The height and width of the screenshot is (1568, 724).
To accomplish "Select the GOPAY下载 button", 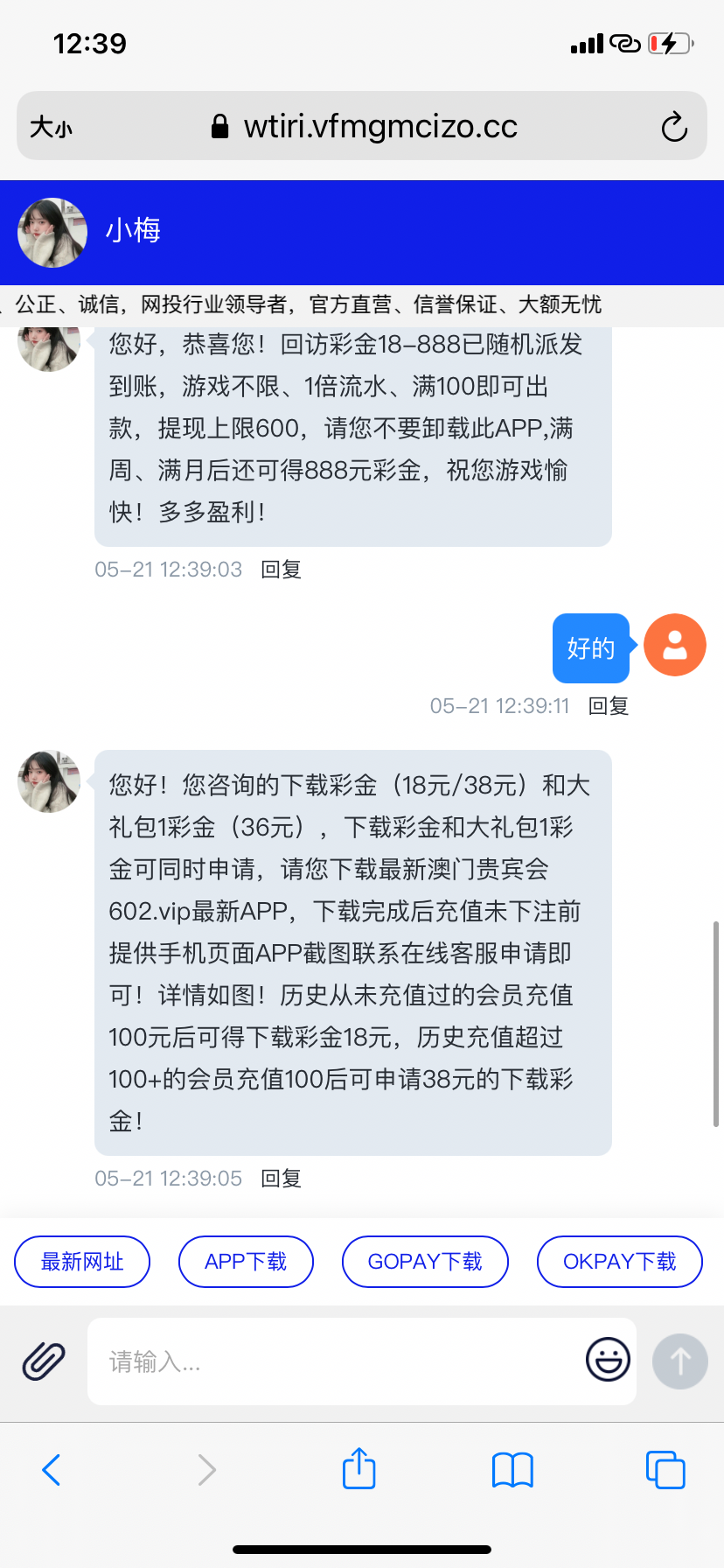I will pos(425,1262).
